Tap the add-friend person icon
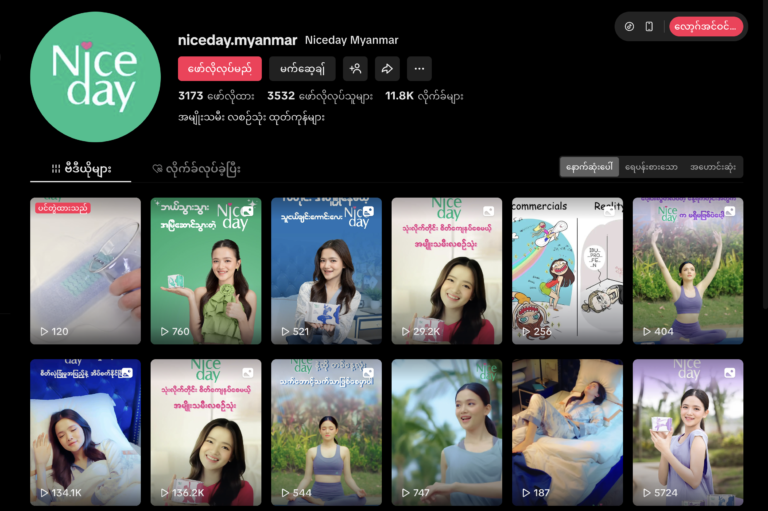Screen dimensions: 768x511 355,69
